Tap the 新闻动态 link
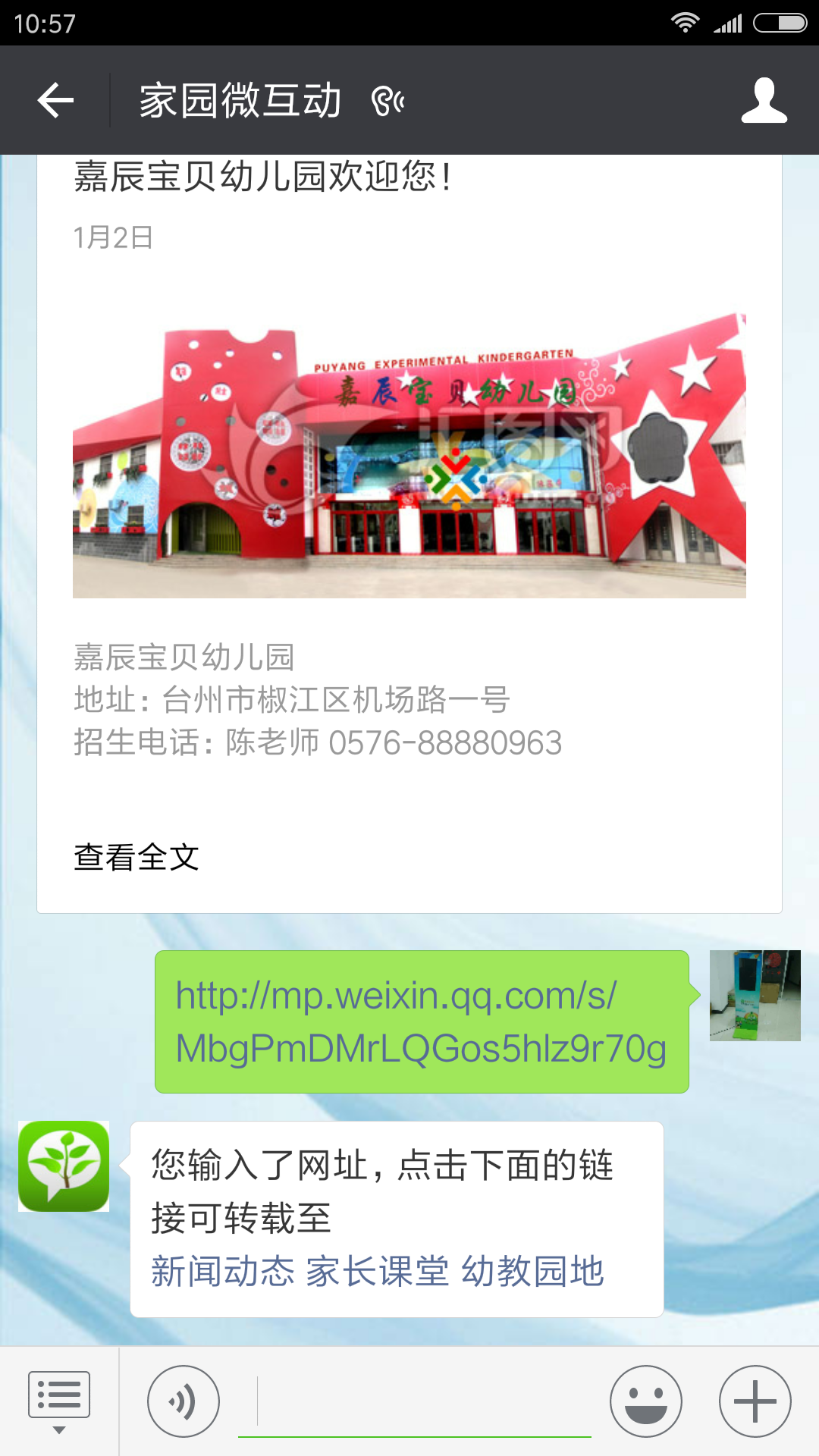This screenshot has width=819, height=1456. [222, 1272]
